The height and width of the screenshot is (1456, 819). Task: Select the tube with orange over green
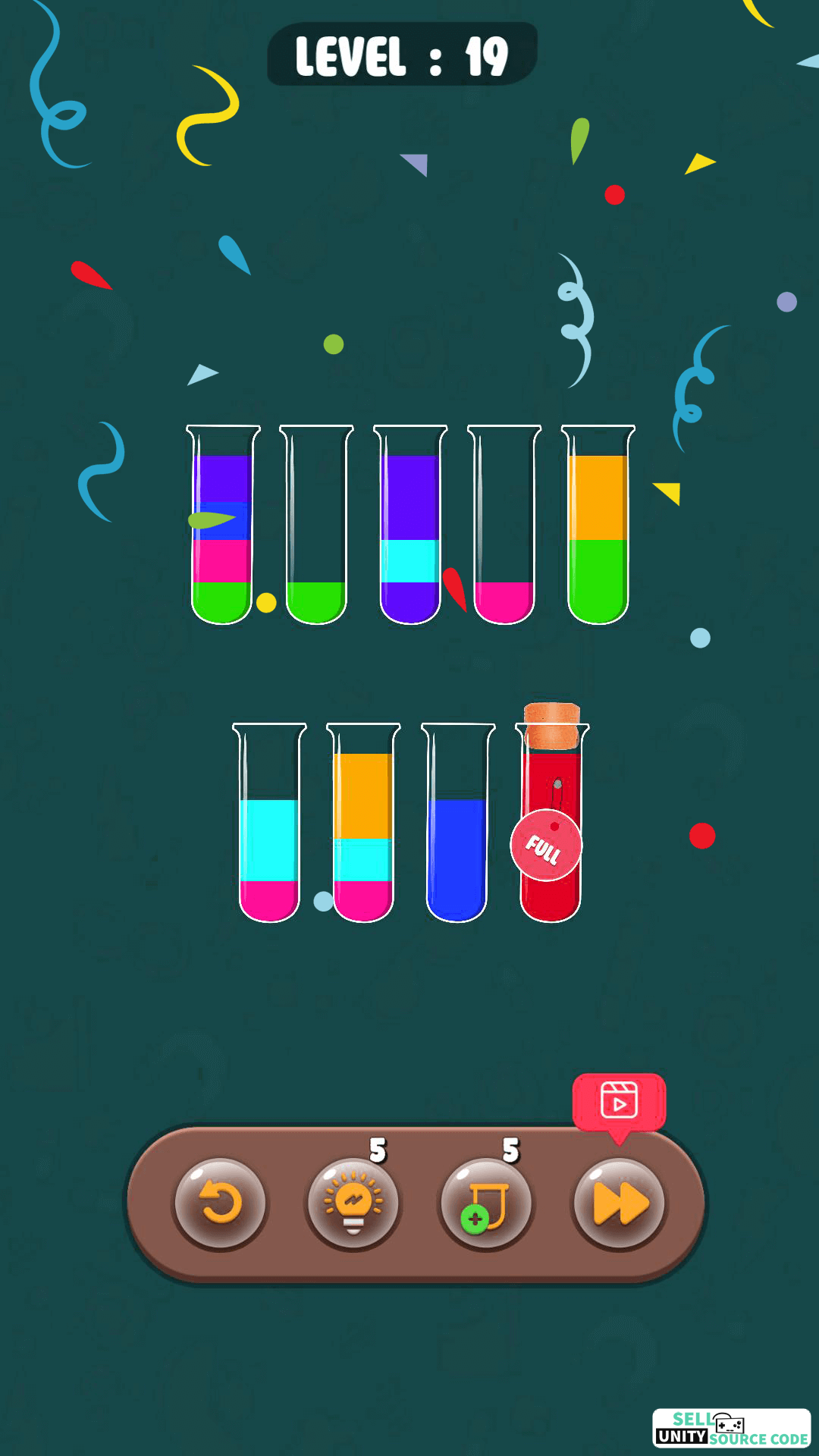(x=598, y=525)
